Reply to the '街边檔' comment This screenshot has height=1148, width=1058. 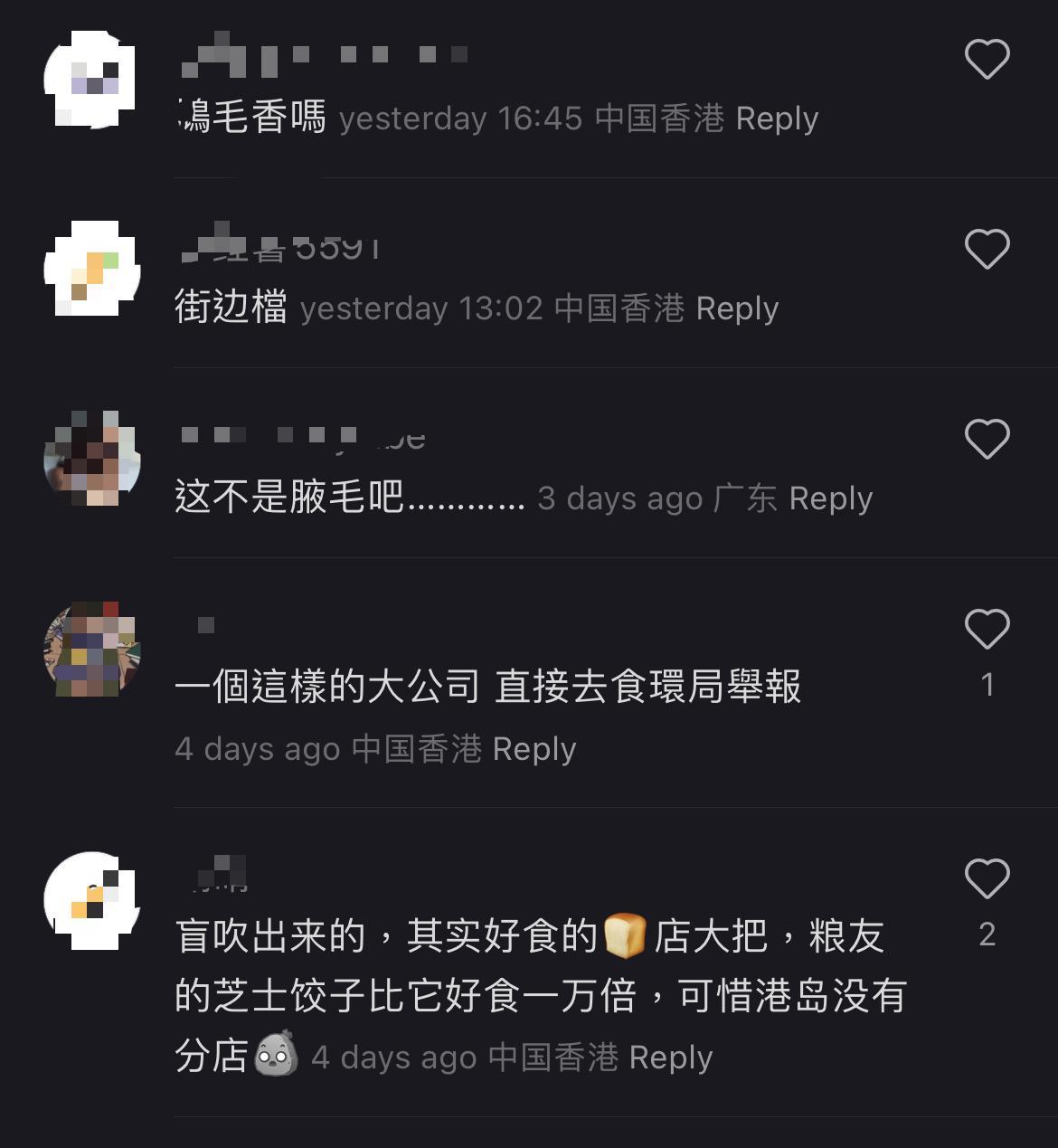pyautogui.click(x=737, y=308)
